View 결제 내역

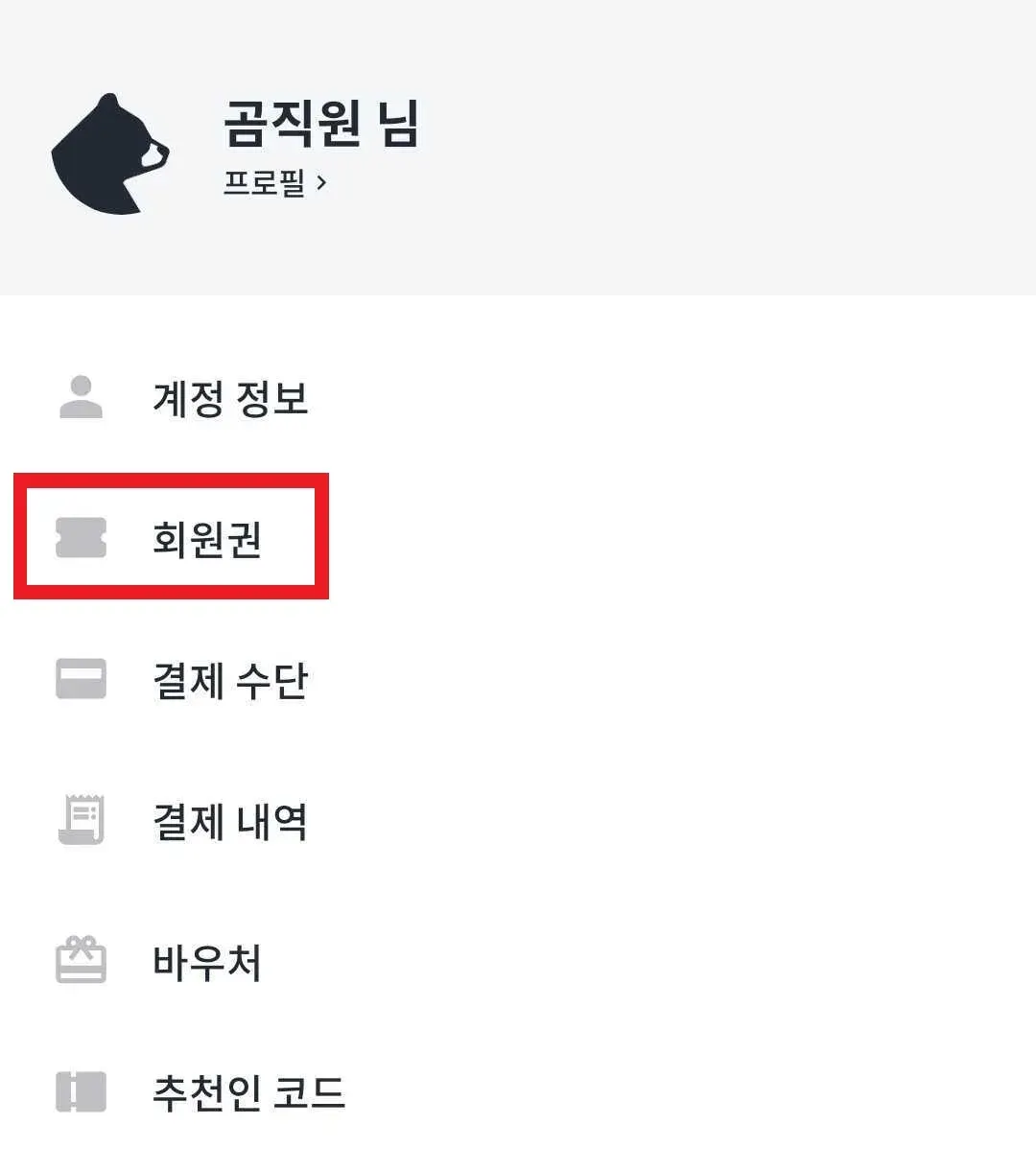(x=230, y=822)
